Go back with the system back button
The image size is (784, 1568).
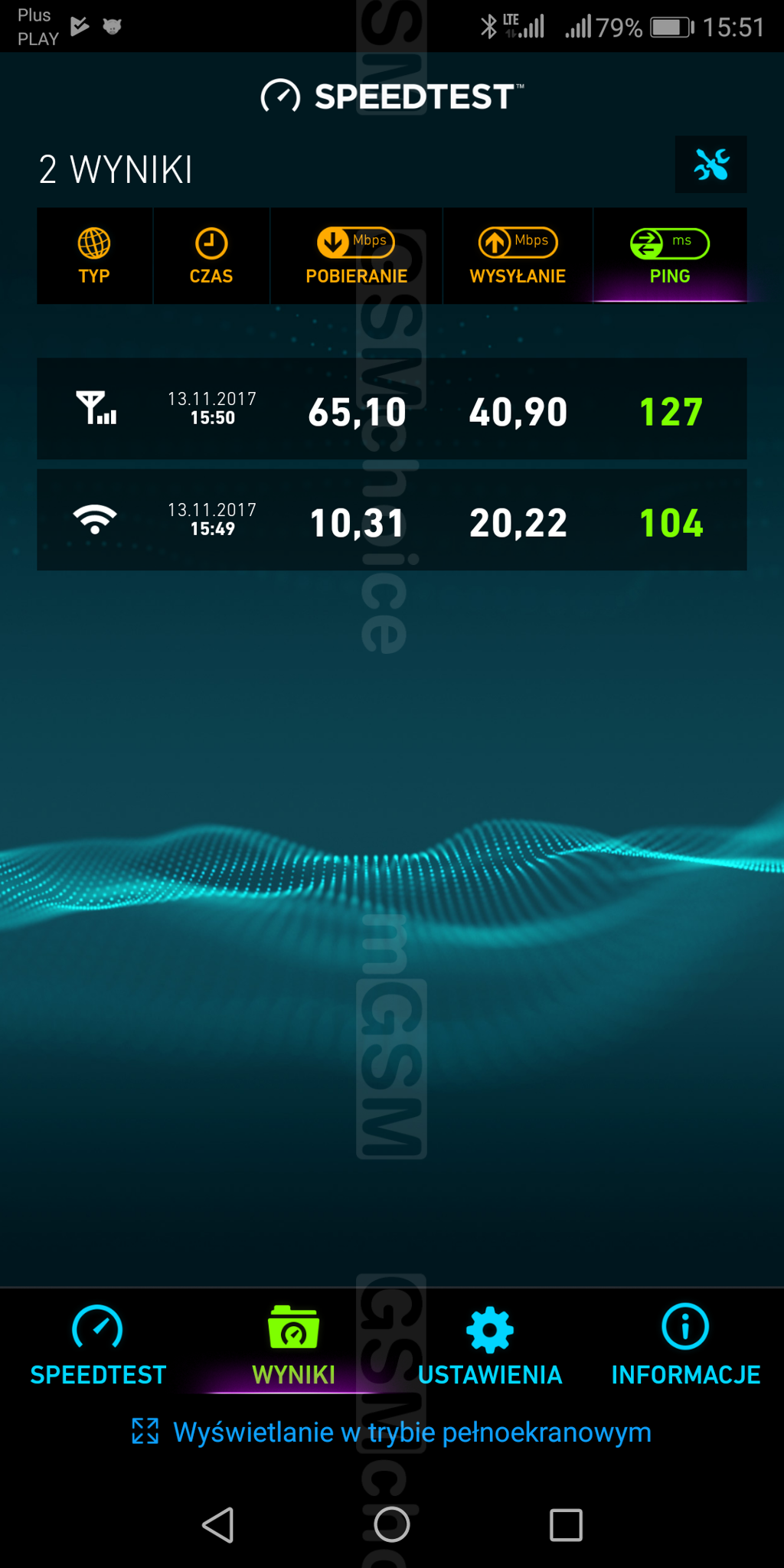tap(218, 1525)
